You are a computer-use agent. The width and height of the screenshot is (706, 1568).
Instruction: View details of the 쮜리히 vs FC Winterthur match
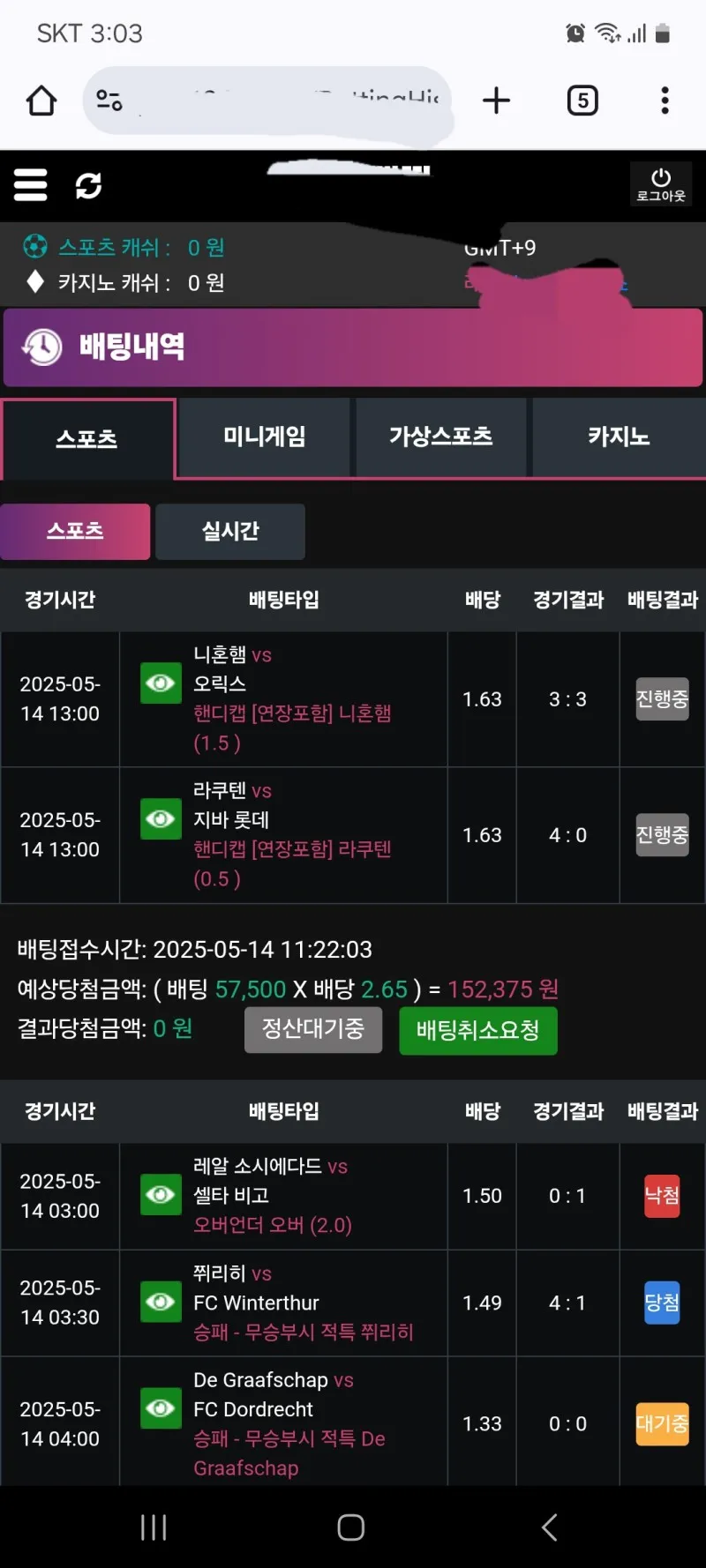pos(161,1302)
